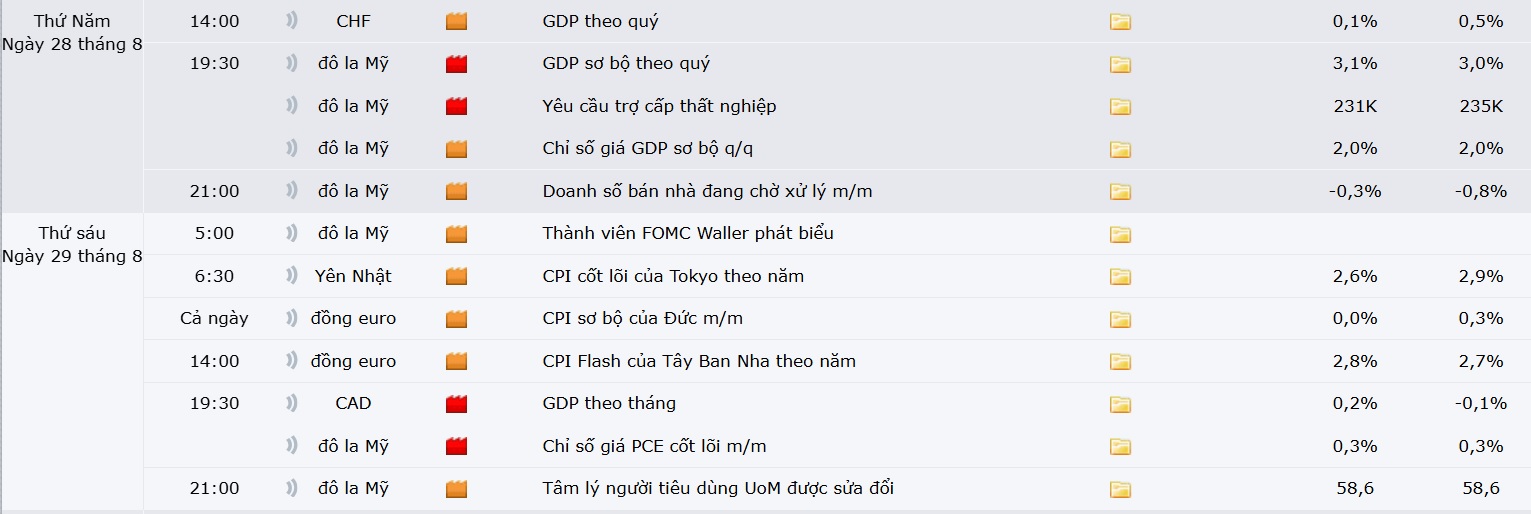Open details folder for Doanh số bán nhà đang chờ

1120,192
